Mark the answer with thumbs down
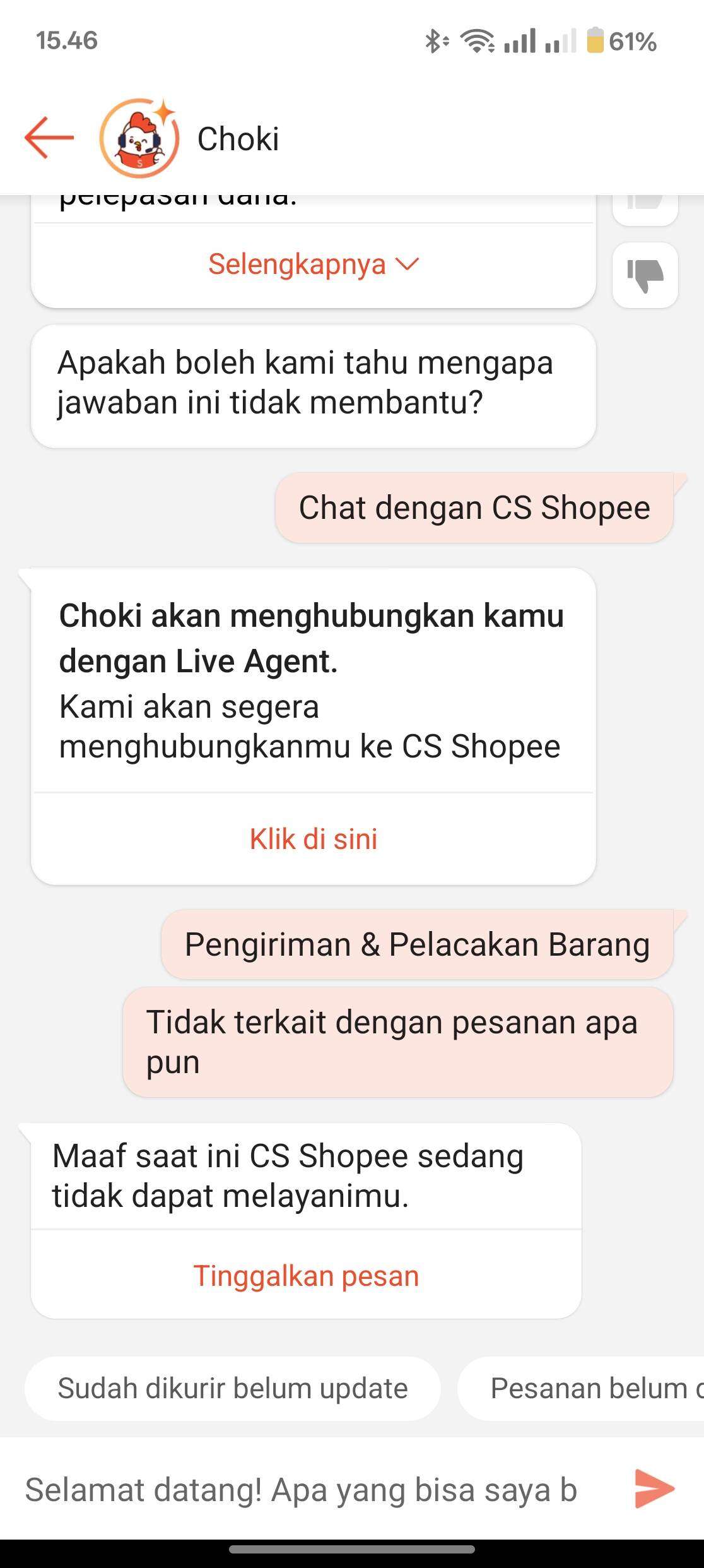 645,275
